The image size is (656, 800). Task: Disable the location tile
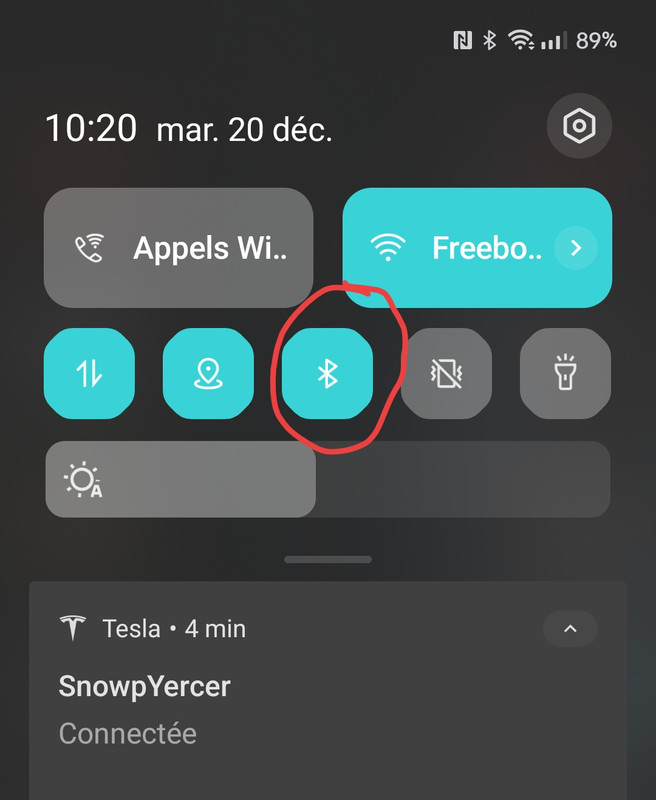coord(208,374)
